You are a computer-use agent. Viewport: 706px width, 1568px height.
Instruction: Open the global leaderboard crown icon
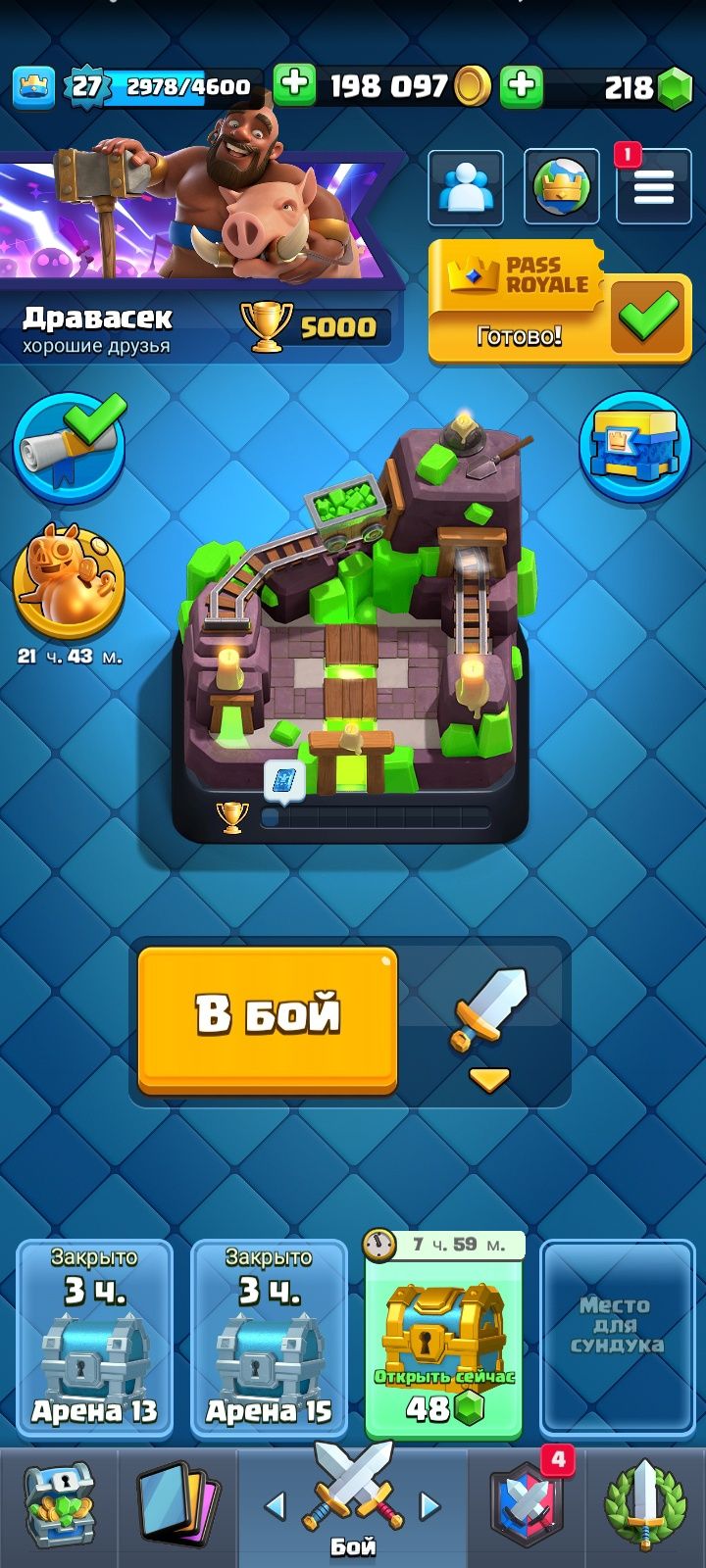point(561,187)
